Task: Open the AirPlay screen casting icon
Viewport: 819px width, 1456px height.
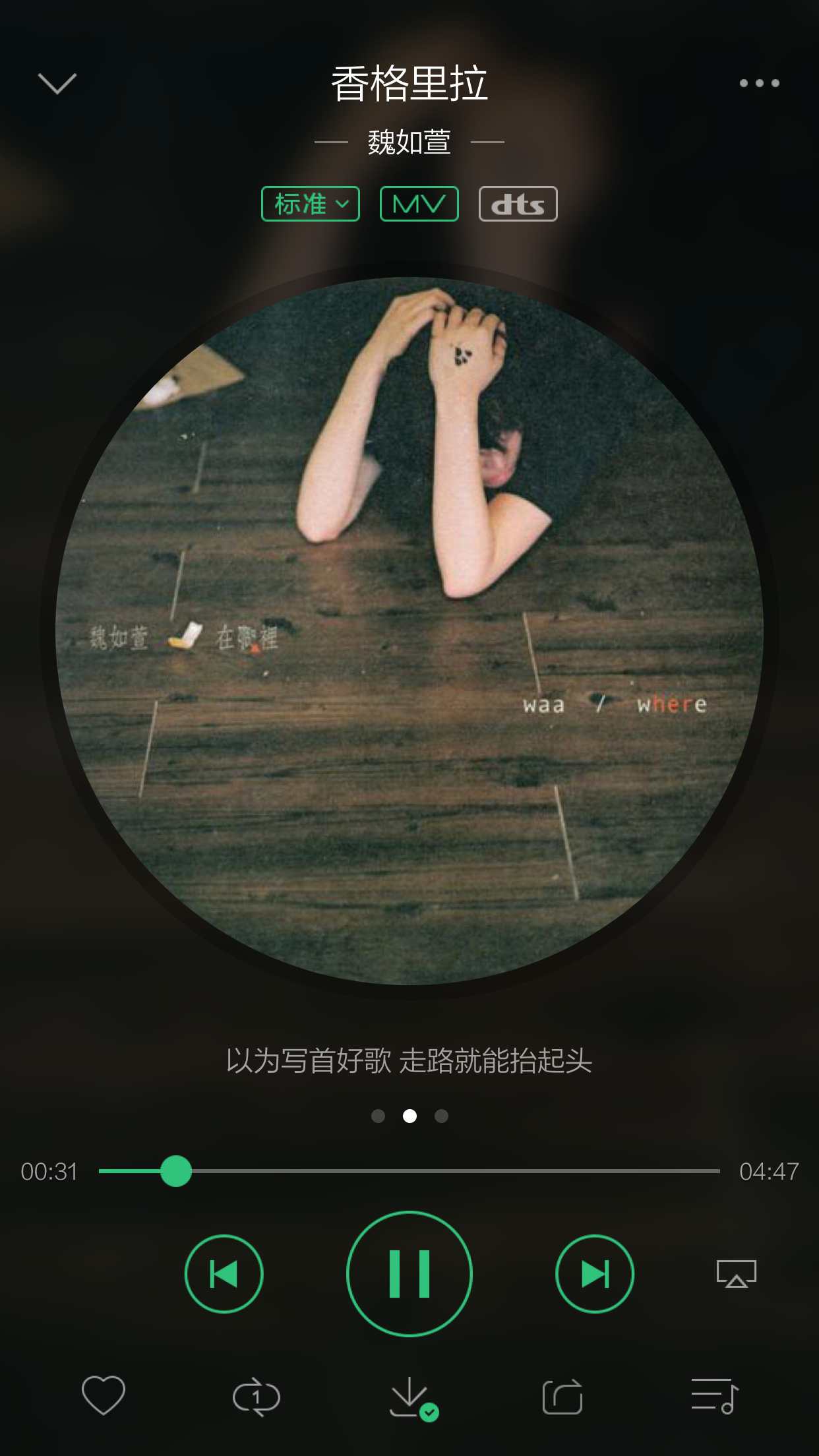Action: (736, 1273)
